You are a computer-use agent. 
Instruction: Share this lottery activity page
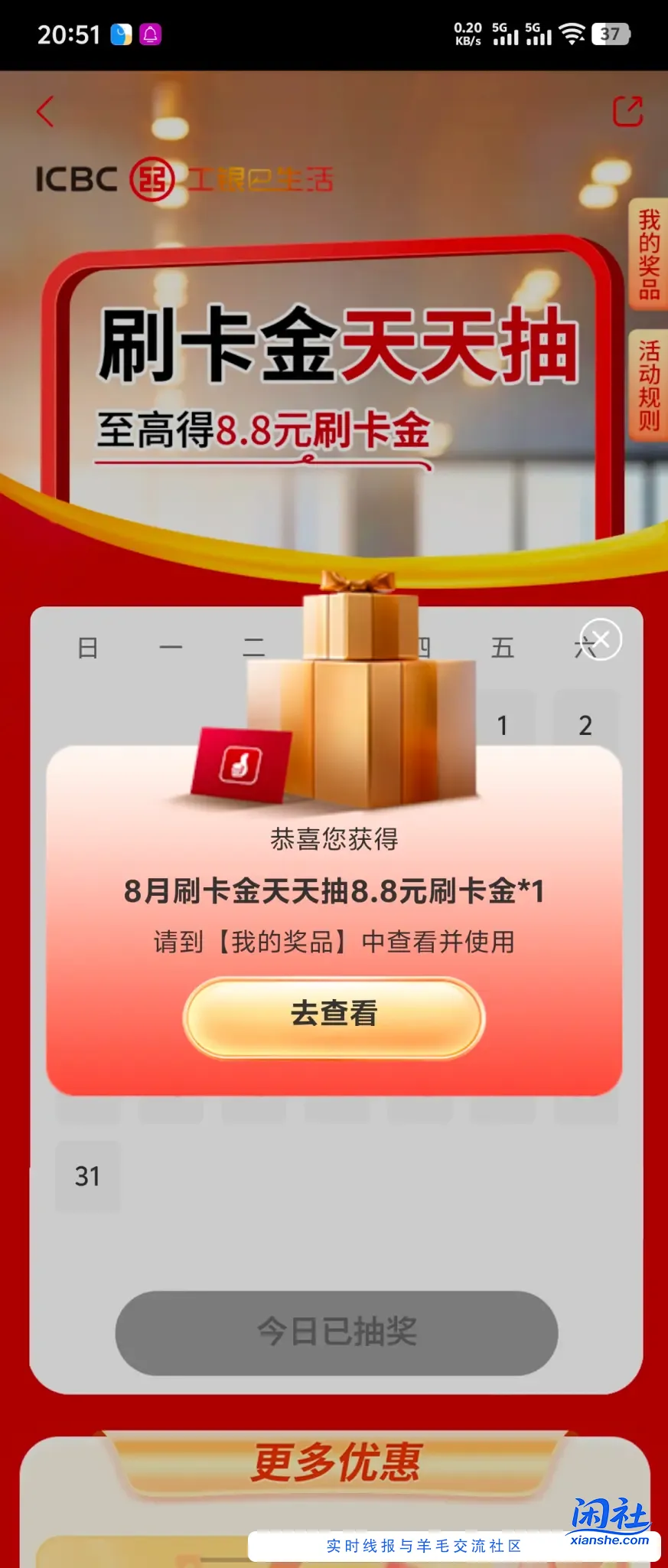(627, 112)
